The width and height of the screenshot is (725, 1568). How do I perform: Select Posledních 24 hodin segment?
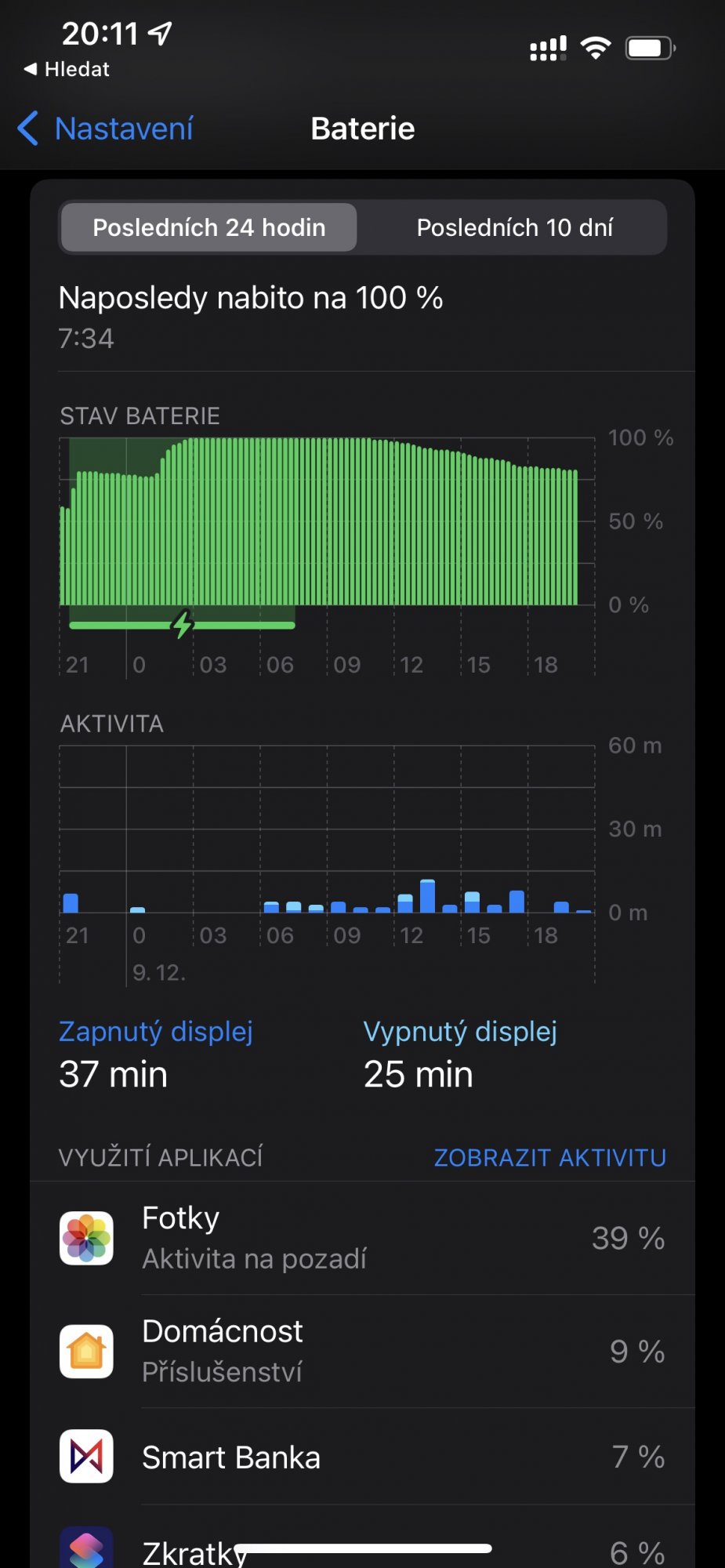(208, 227)
